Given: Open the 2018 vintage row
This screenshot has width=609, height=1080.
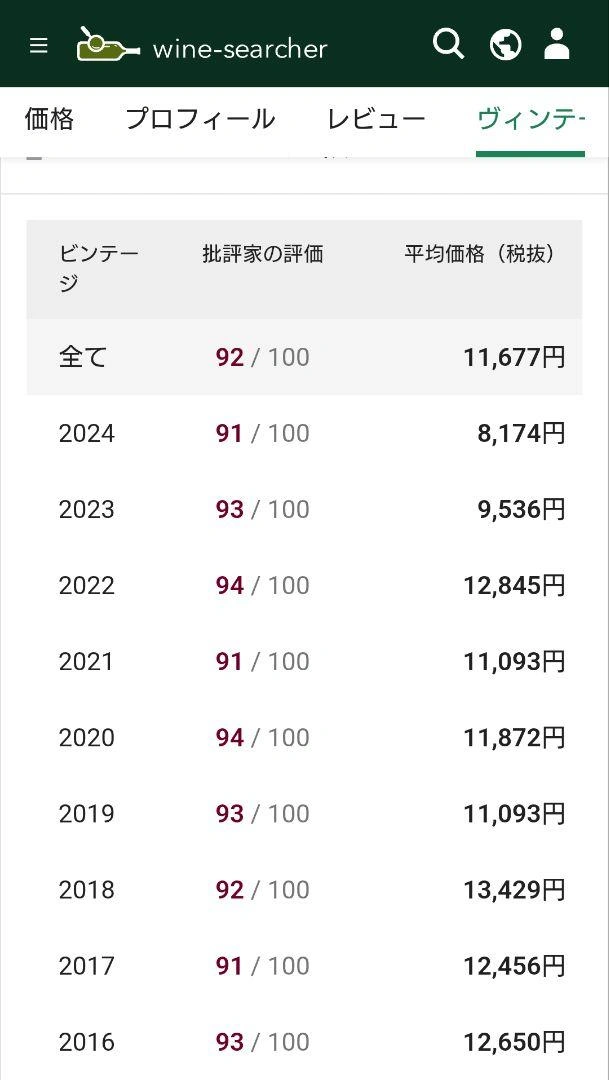Looking at the screenshot, I should click(304, 890).
